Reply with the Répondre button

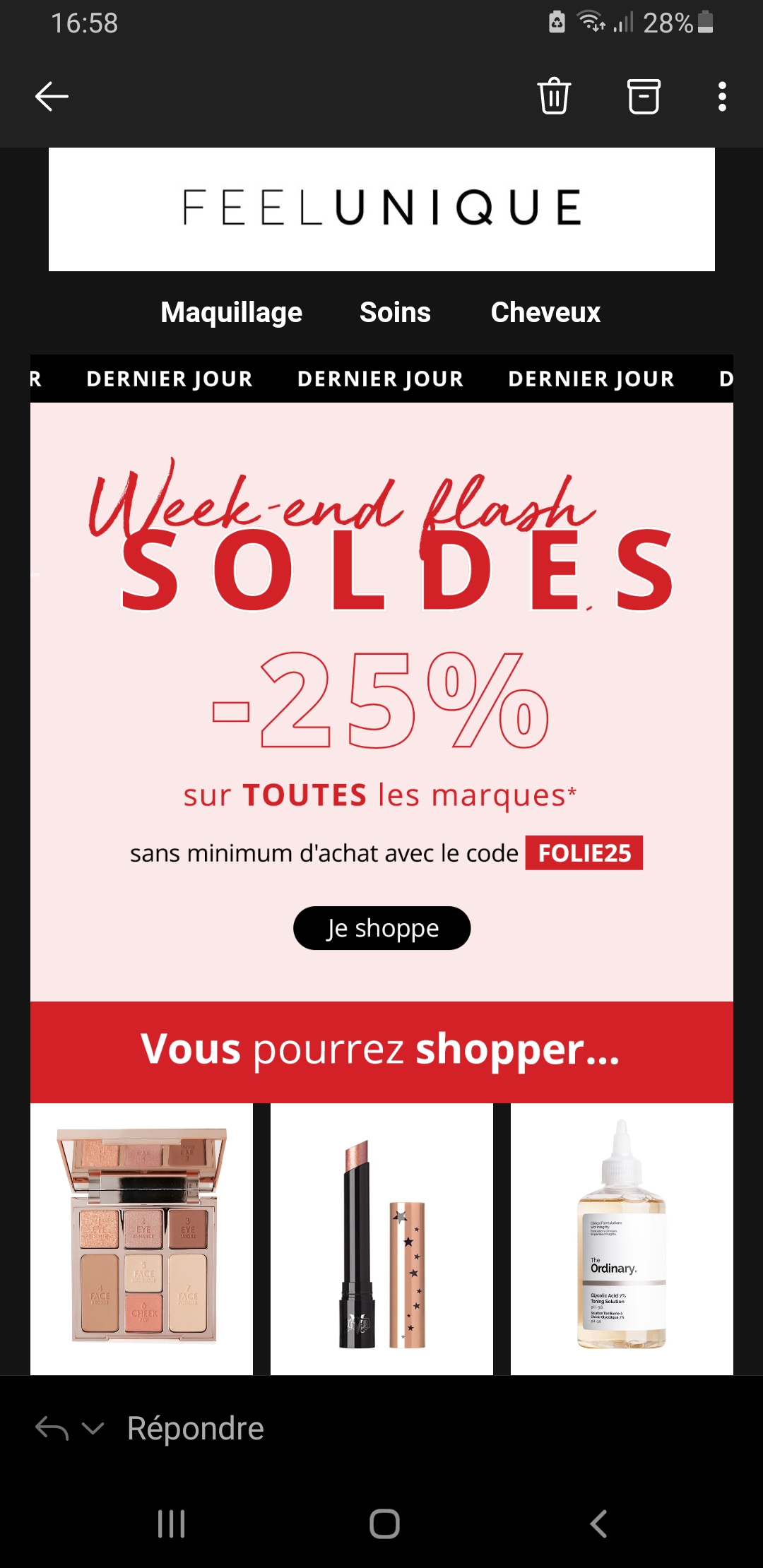[x=195, y=1428]
